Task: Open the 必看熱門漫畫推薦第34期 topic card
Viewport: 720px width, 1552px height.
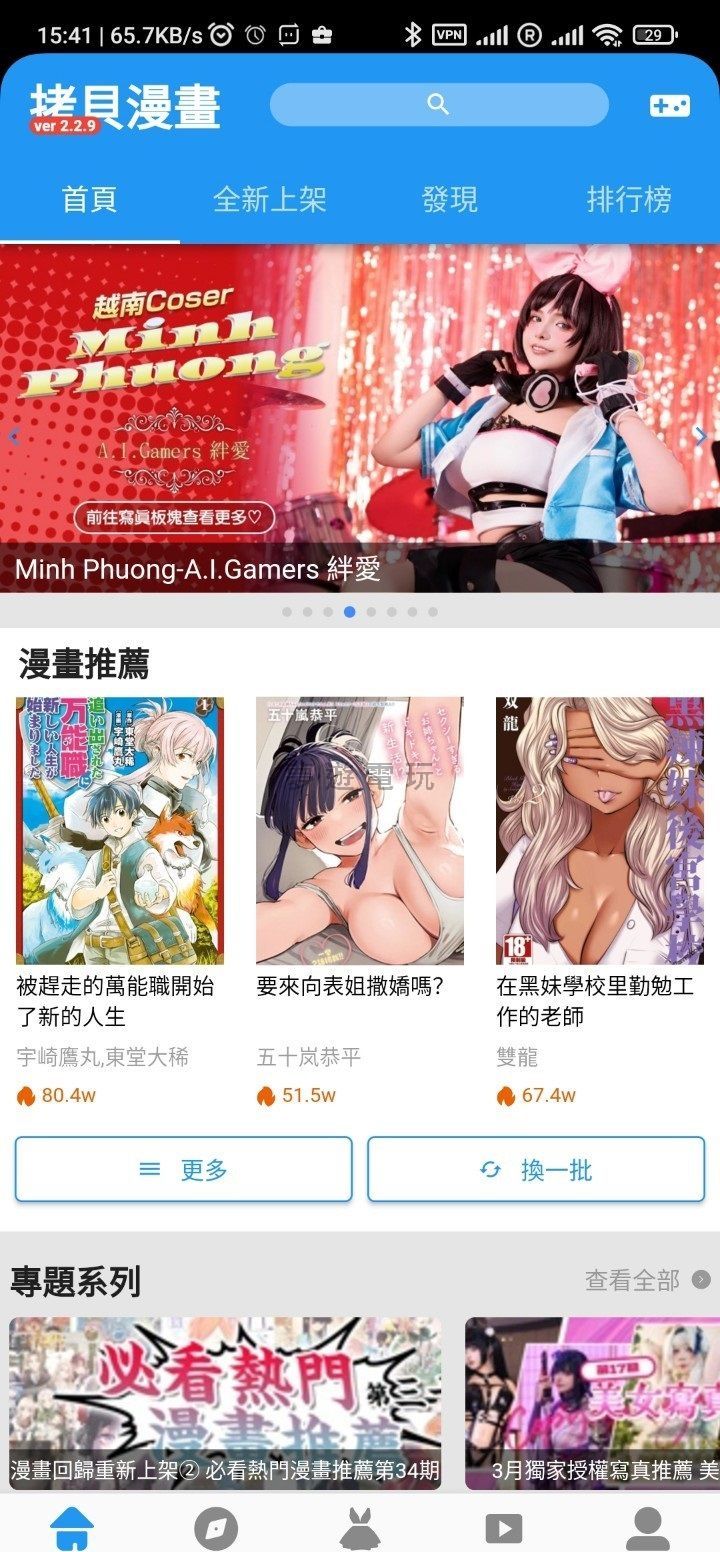Action: pyautogui.click(x=225, y=1403)
